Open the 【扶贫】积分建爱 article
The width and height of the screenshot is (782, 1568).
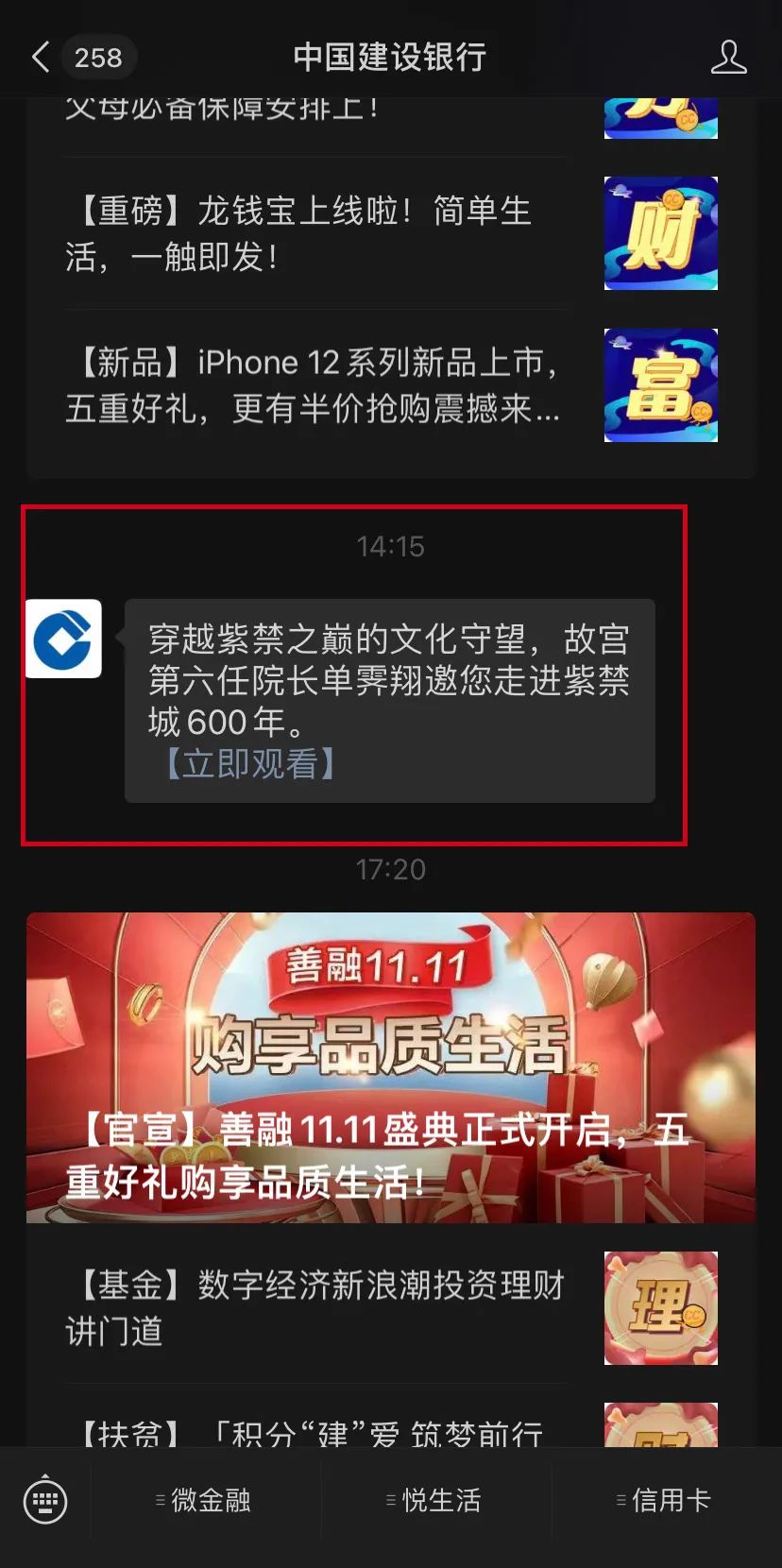point(312,1432)
